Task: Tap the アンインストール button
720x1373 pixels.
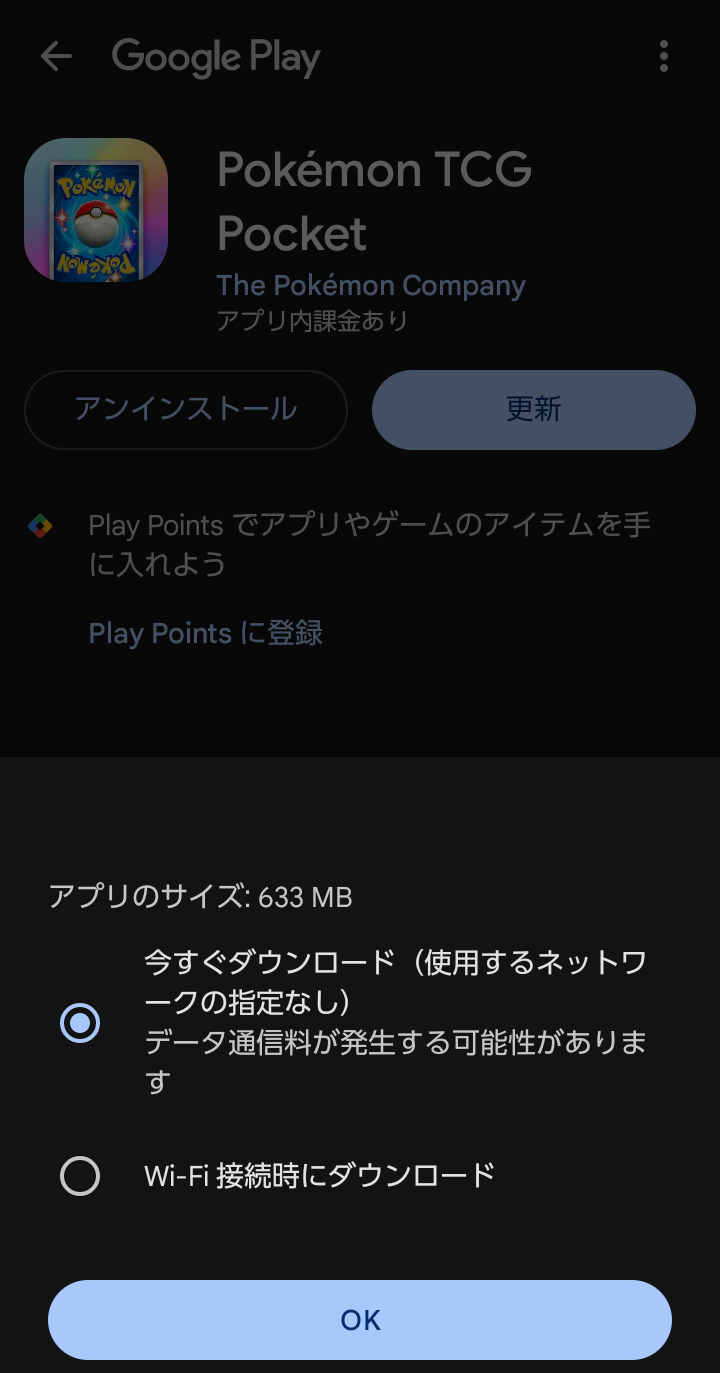Action: point(186,409)
